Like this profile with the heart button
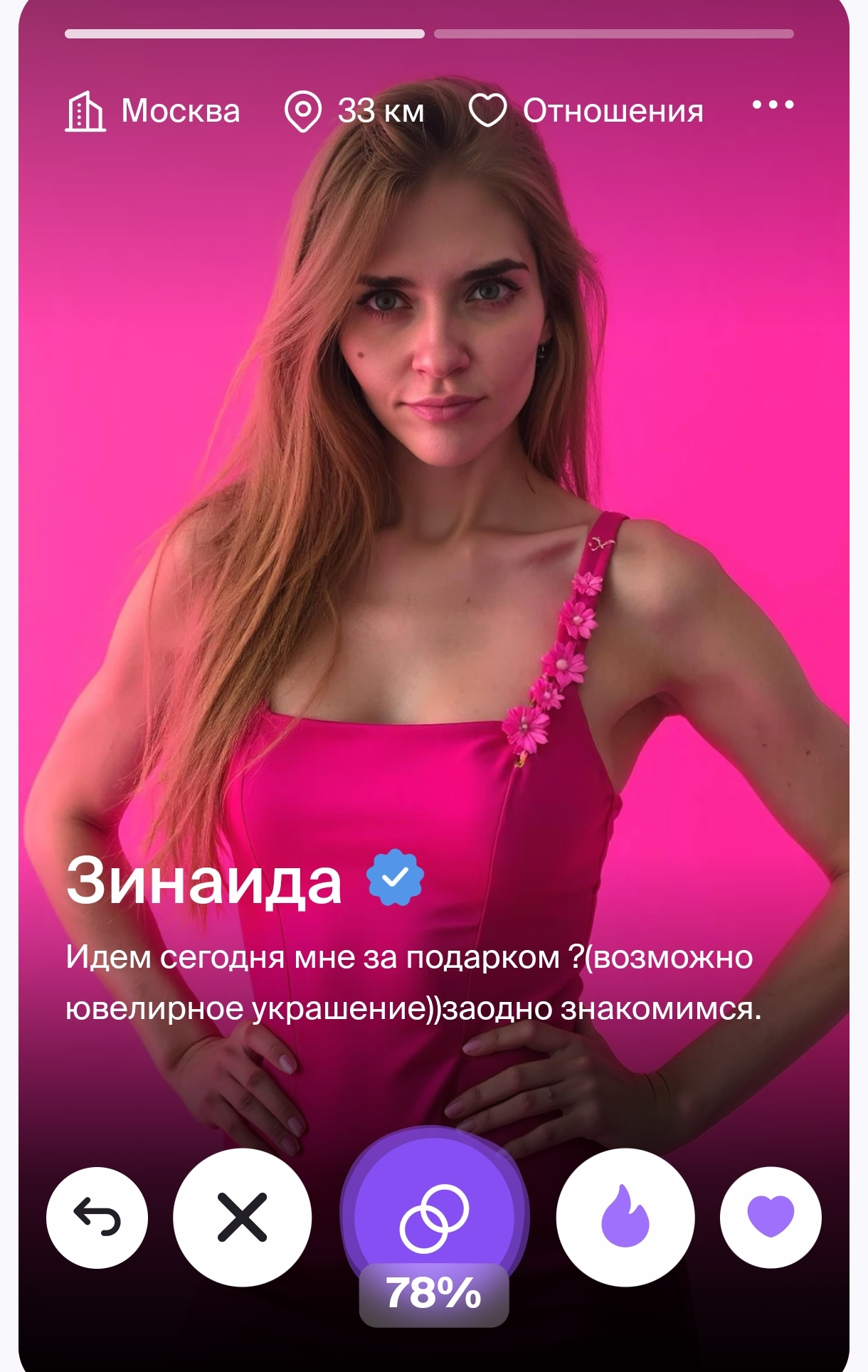This screenshot has height=1372, width=868. 771,1218
